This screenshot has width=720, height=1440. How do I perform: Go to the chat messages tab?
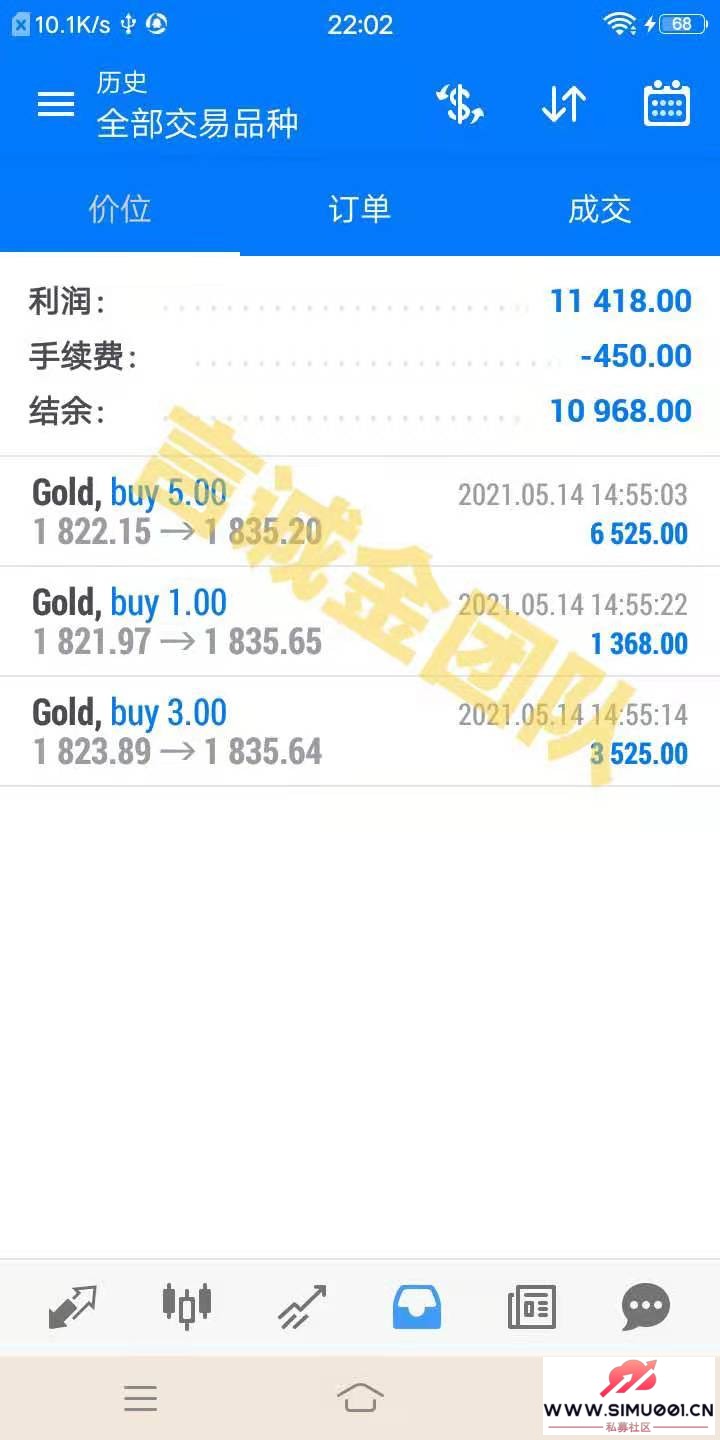(x=645, y=1306)
